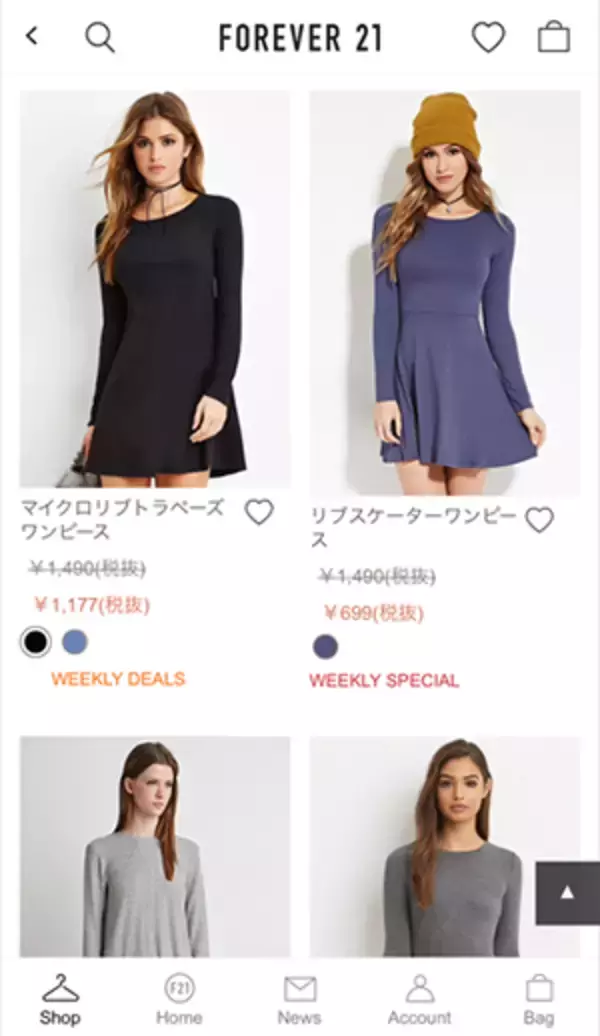The height and width of the screenshot is (1036, 600).
Task: Open the light gray dress product below
Action: pyautogui.click(x=155, y=848)
